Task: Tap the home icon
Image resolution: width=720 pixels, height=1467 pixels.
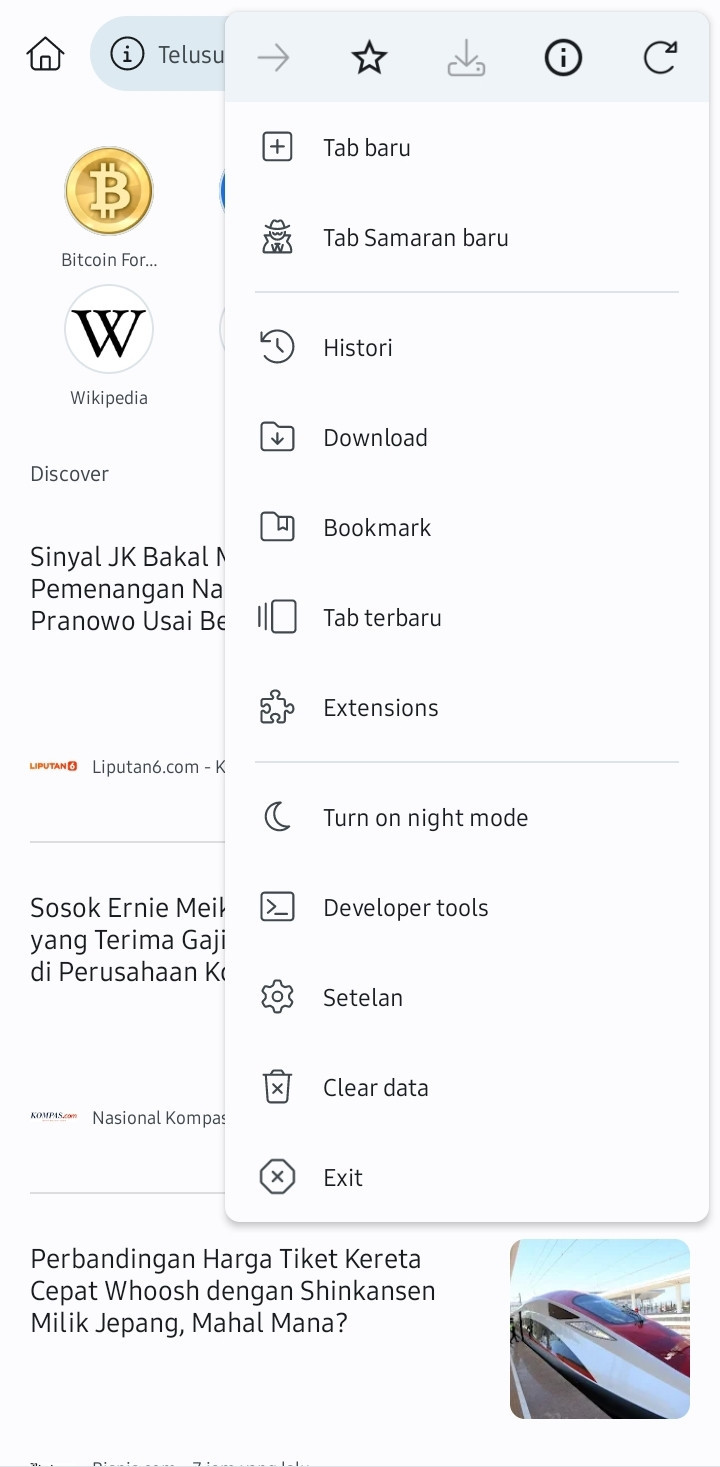Action: point(45,54)
